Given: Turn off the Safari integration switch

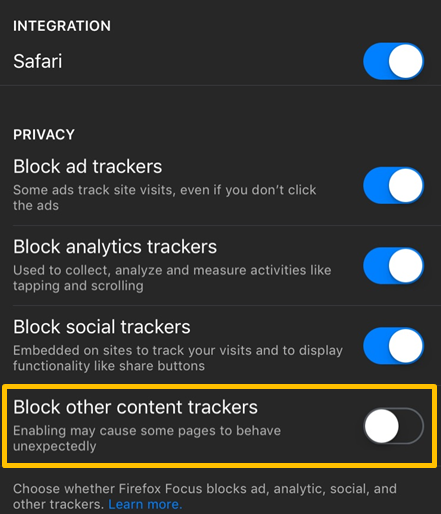Looking at the screenshot, I should 393,61.
